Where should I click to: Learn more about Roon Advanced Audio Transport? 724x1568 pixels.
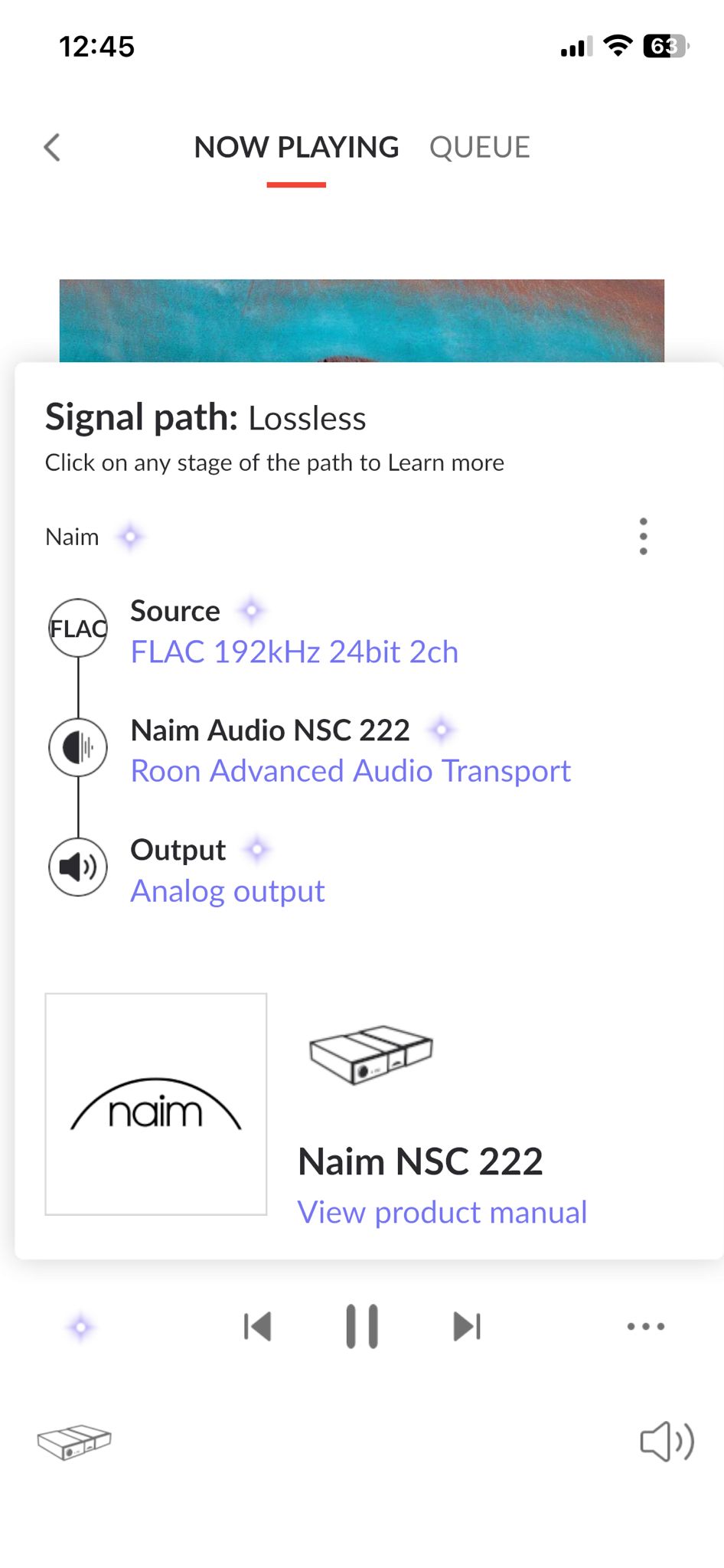coord(351,771)
